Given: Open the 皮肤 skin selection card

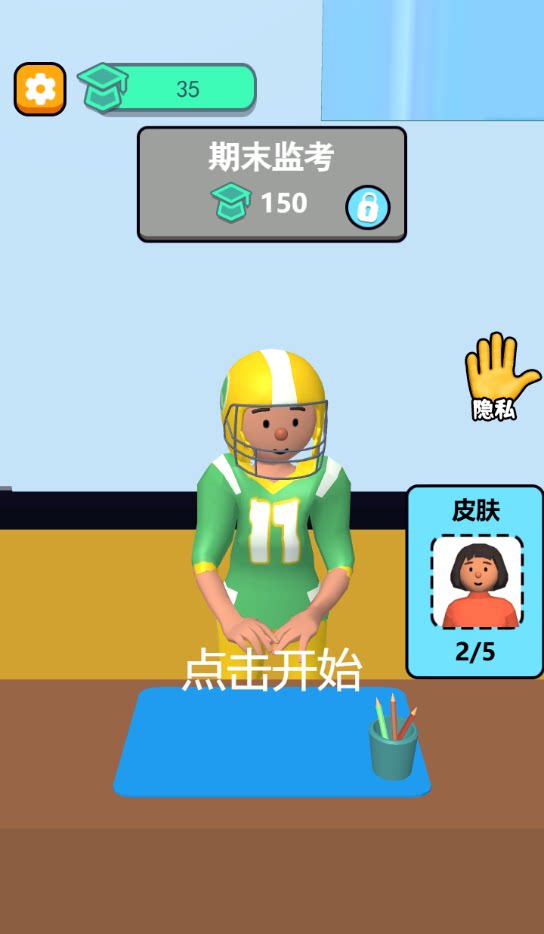Looking at the screenshot, I should tap(475, 582).
